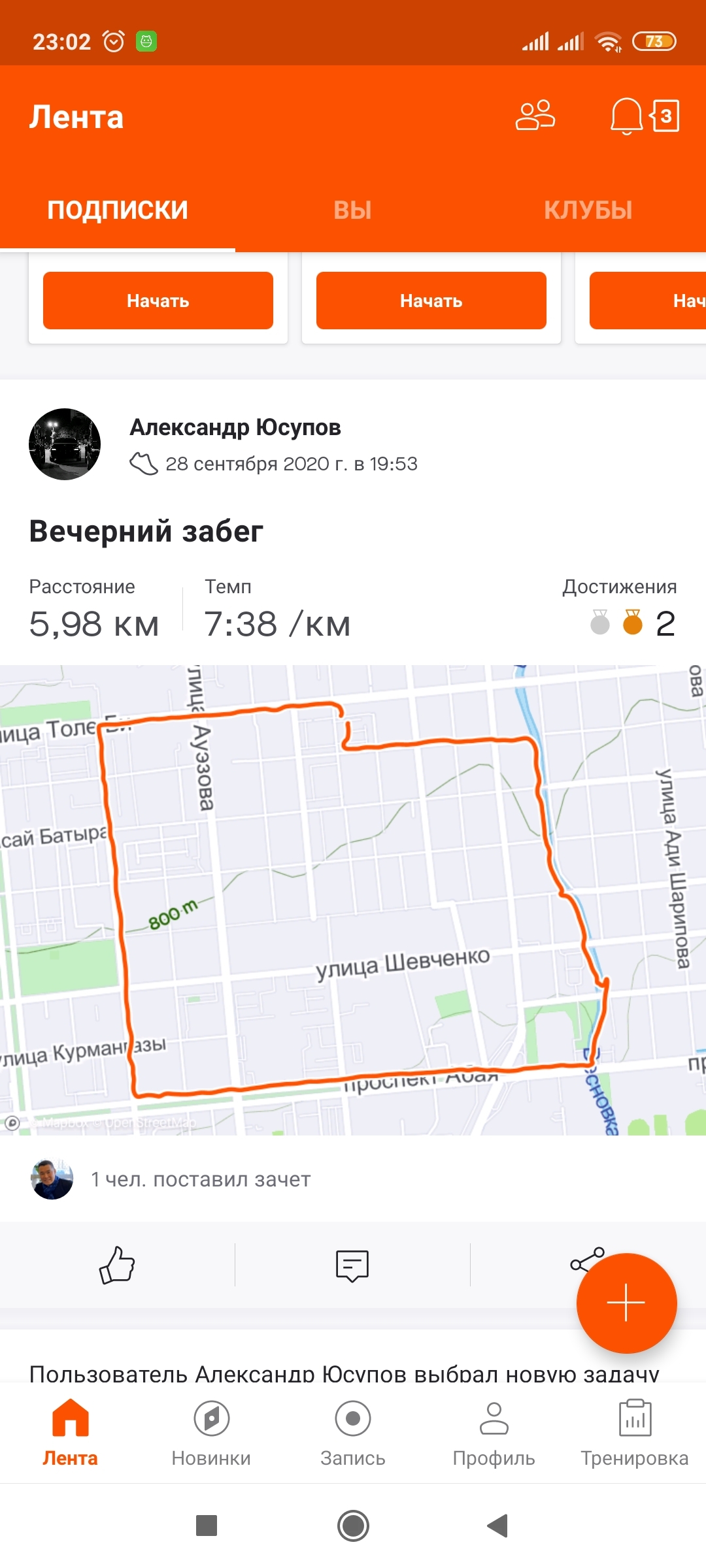Open the Вечерний забег activity
706x1568 pixels.
tap(146, 531)
